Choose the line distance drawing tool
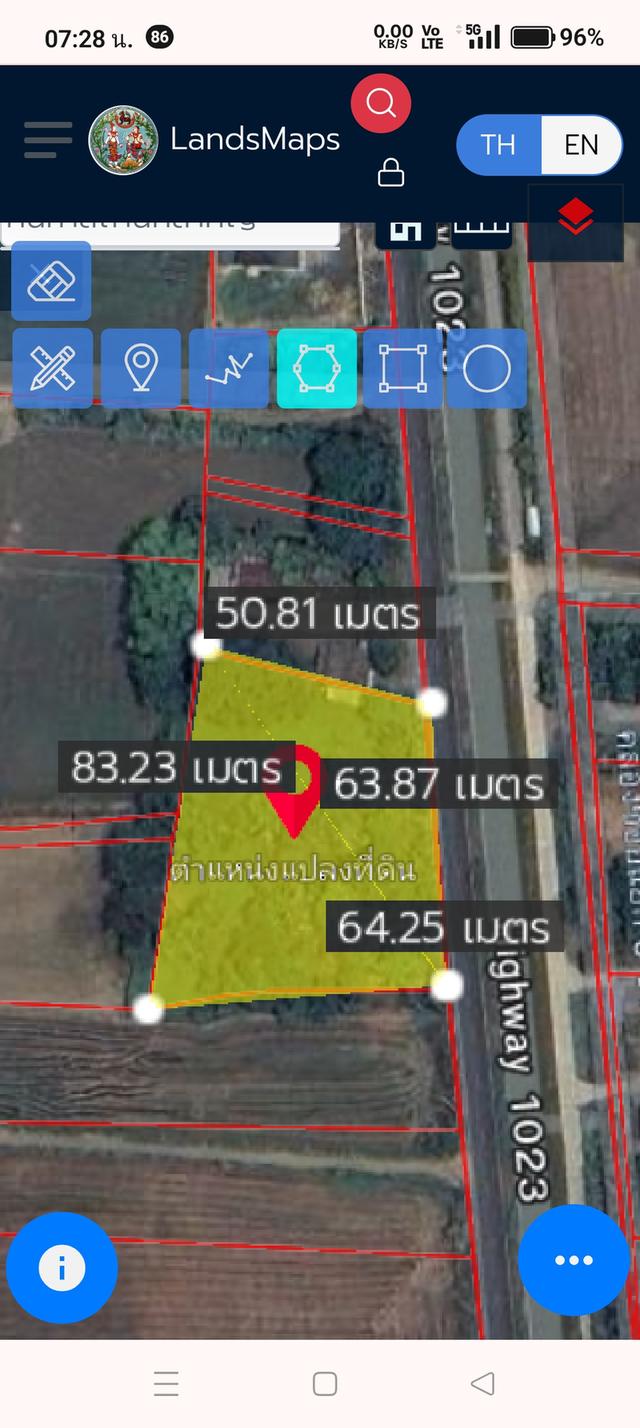 pyautogui.click(x=229, y=368)
